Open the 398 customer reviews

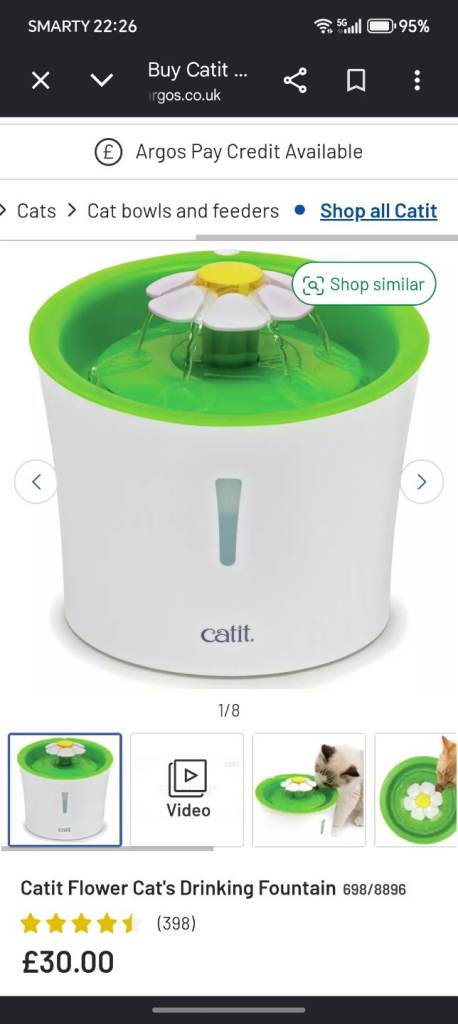[x=176, y=923]
